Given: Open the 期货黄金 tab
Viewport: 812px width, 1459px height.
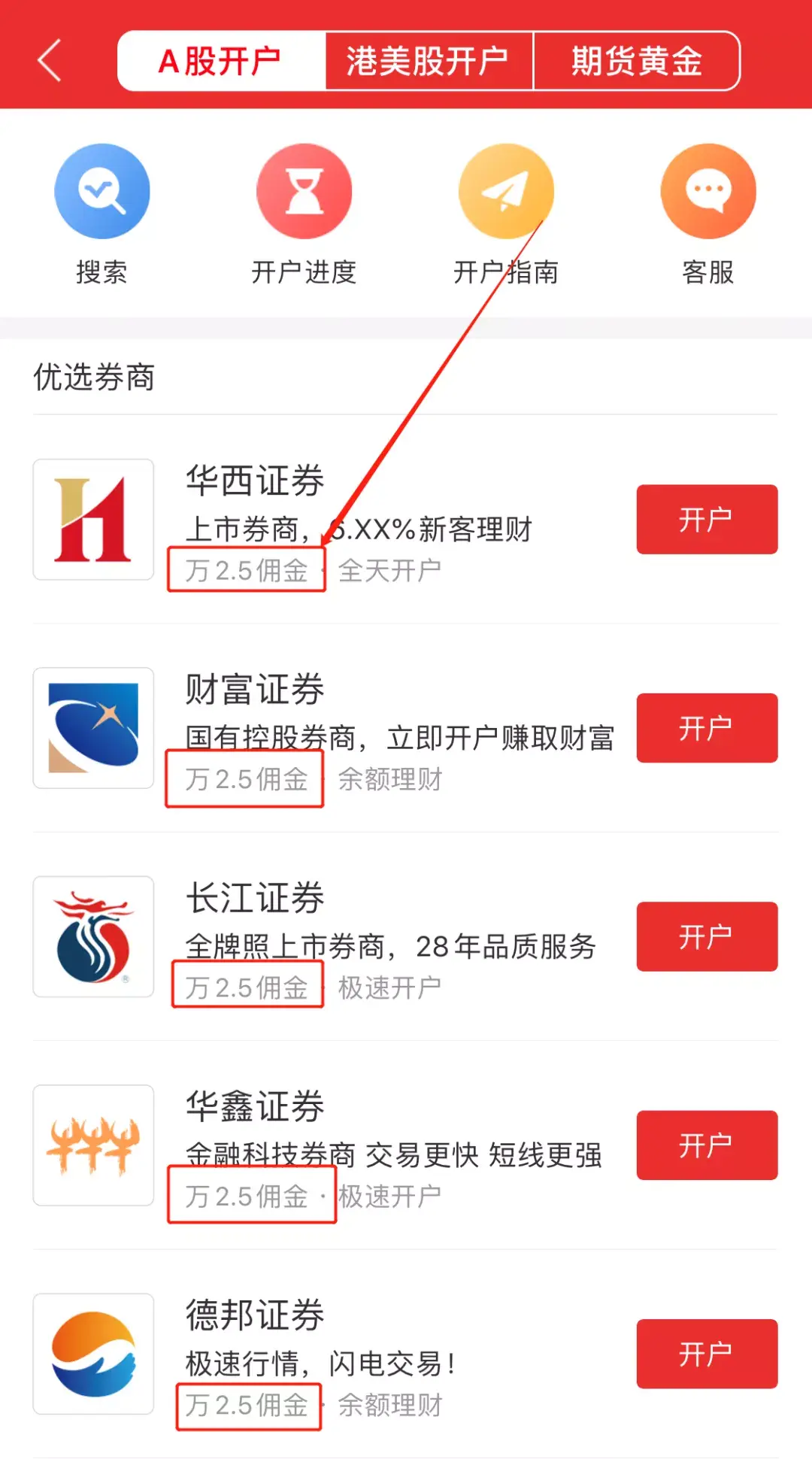Looking at the screenshot, I should coord(636,59).
